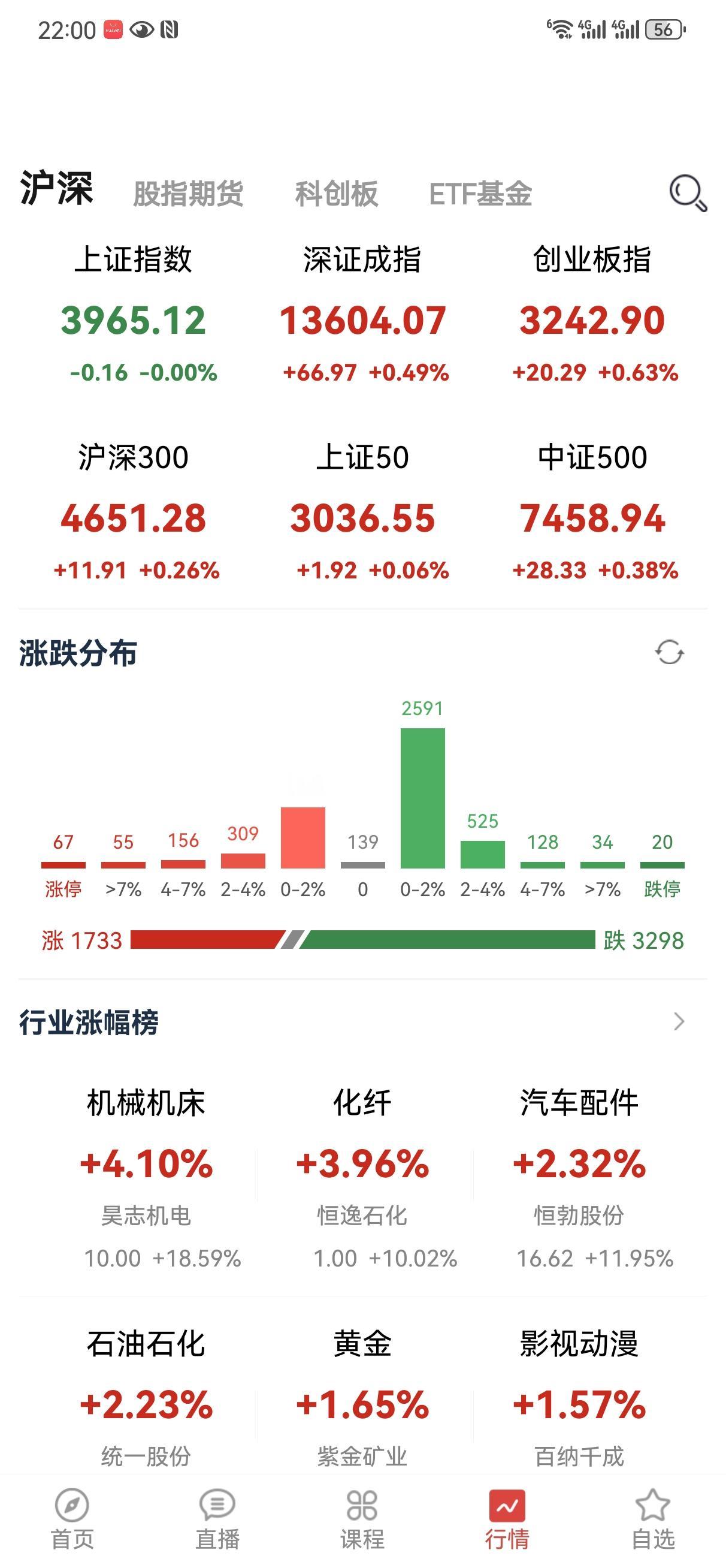
Task: Open the 科创板 section
Action: click(x=335, y=191)
